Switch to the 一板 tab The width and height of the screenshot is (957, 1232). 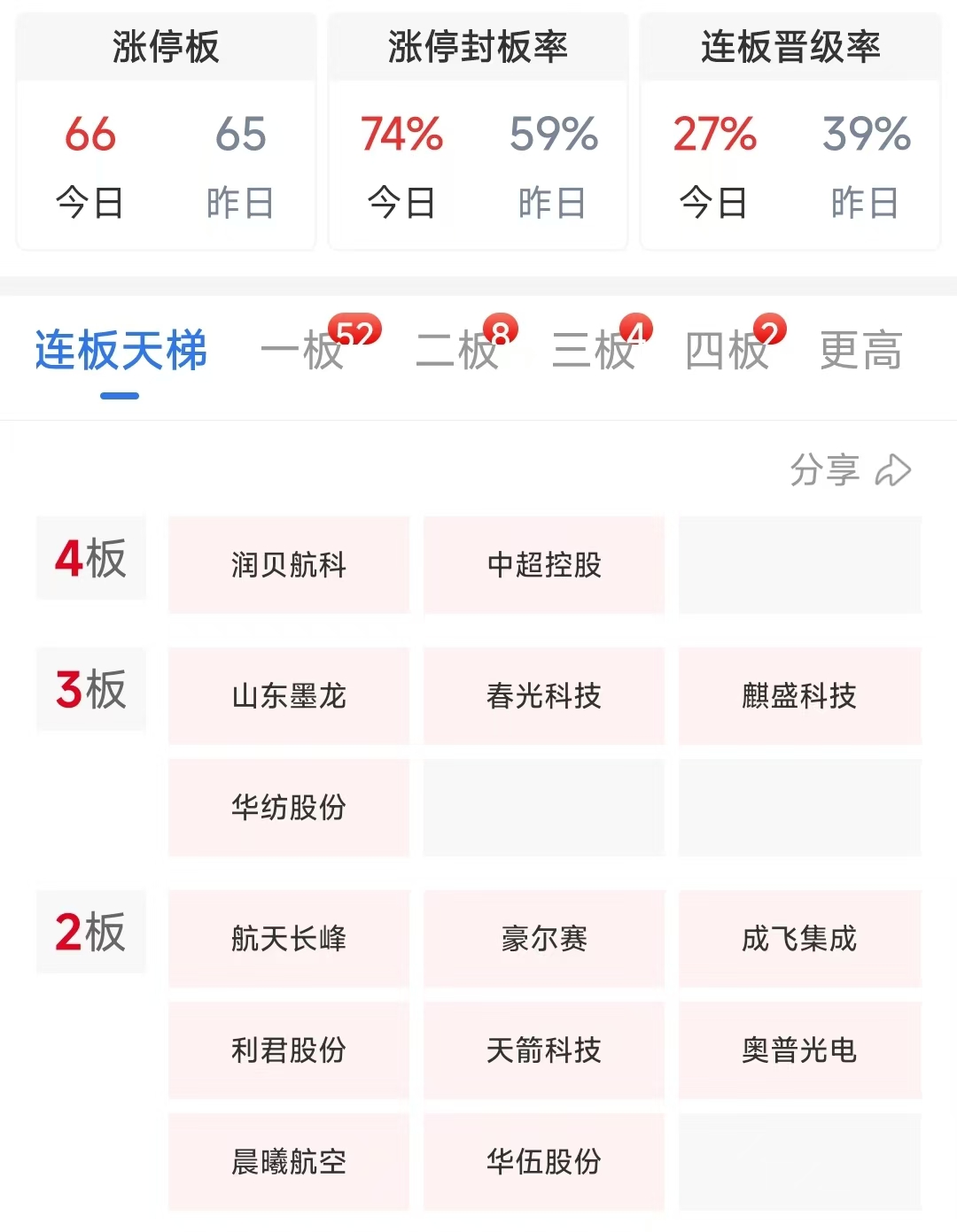(x=303, y=351)
